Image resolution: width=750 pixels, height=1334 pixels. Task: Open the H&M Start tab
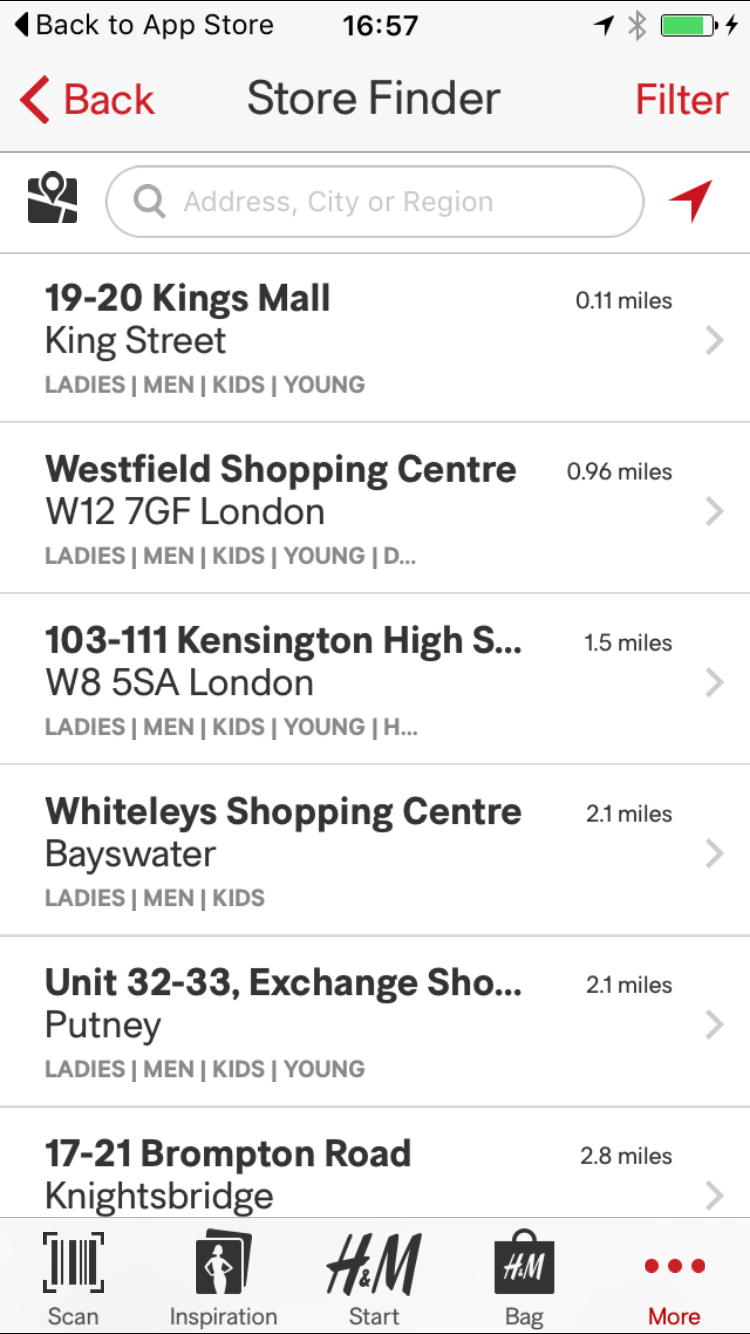coord(374,1278)
